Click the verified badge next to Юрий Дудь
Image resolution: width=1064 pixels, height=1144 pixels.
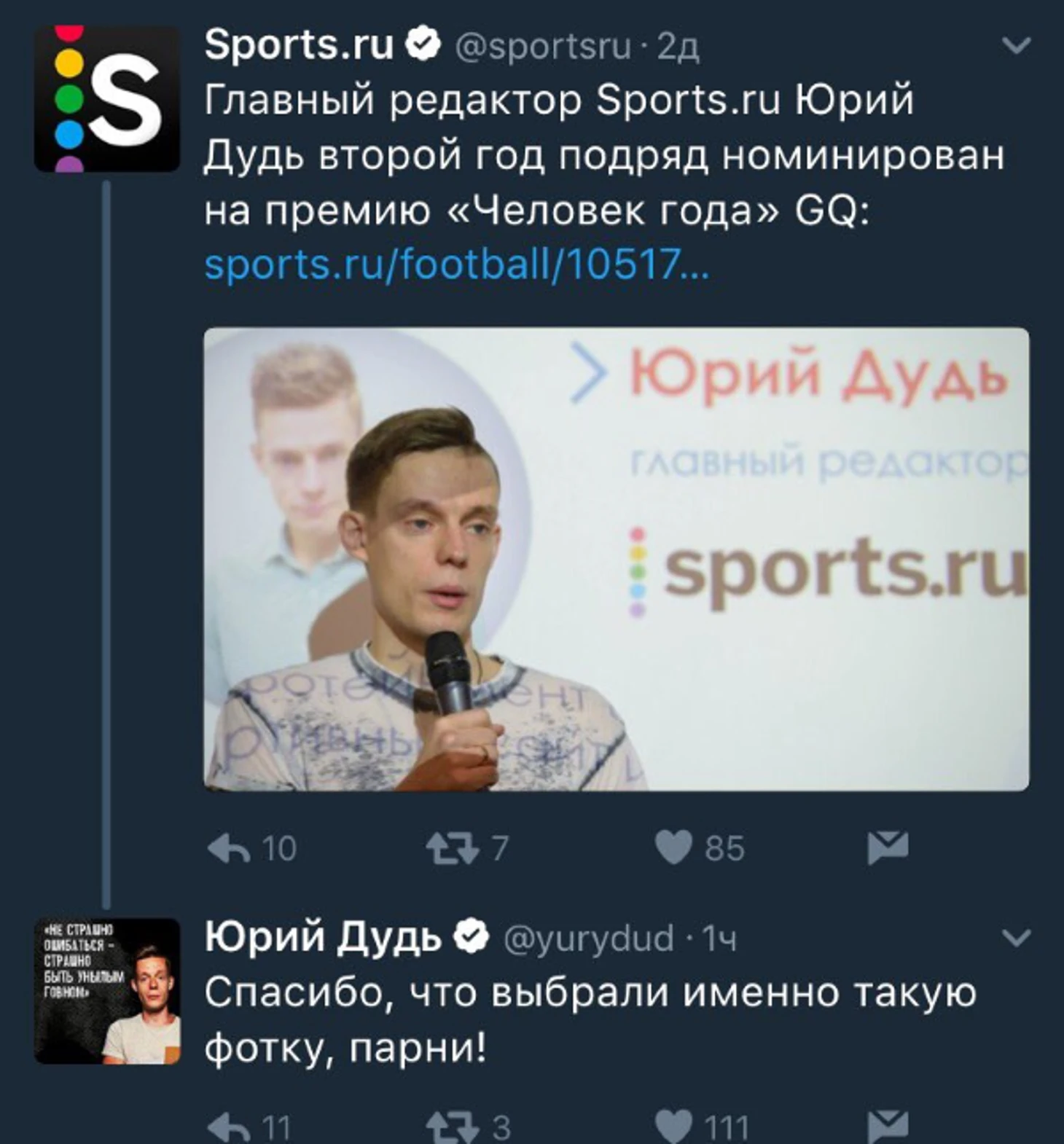click(473, 939)
